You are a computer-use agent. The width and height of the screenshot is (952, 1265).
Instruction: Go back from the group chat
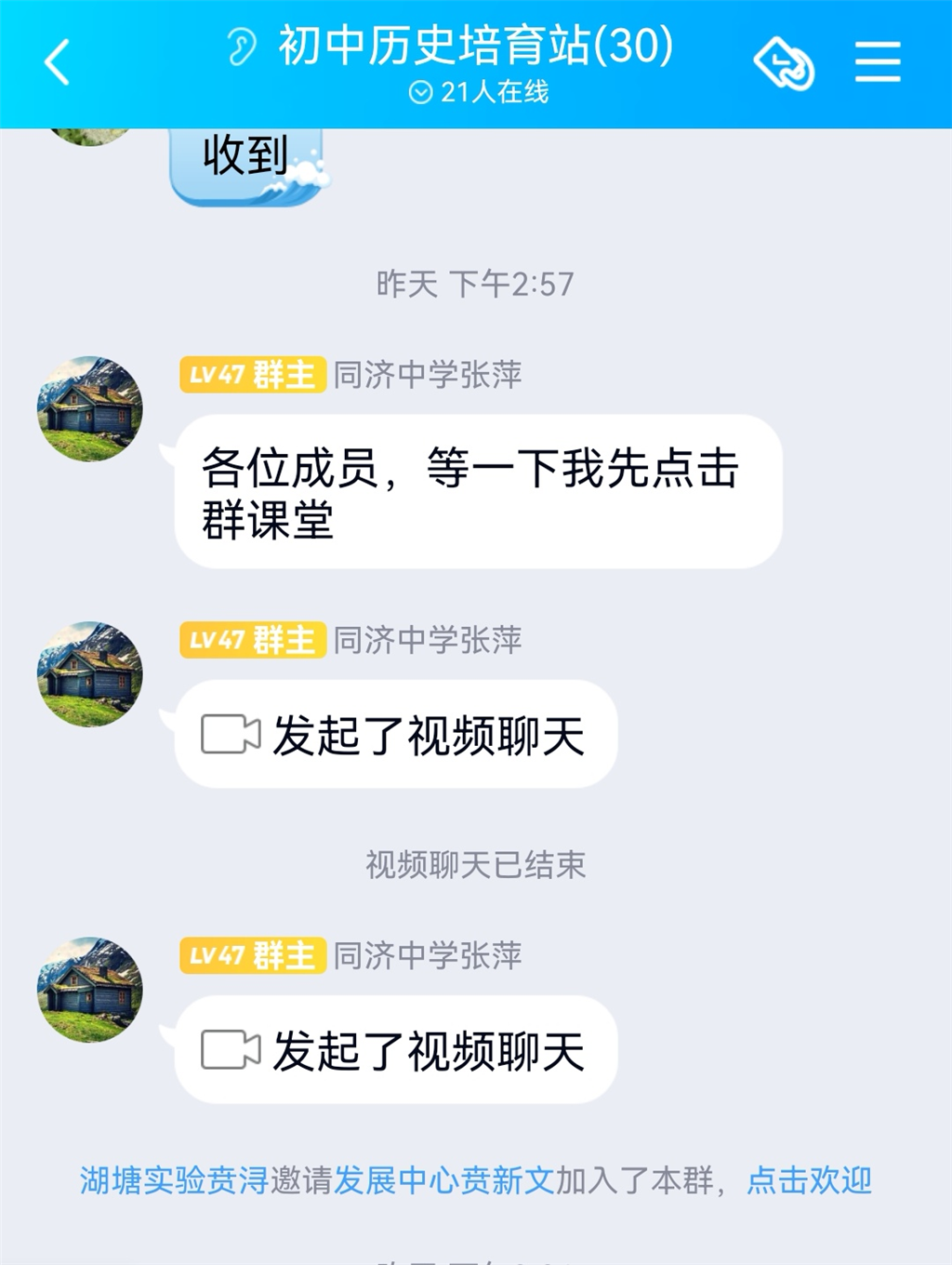pos(58,63)
